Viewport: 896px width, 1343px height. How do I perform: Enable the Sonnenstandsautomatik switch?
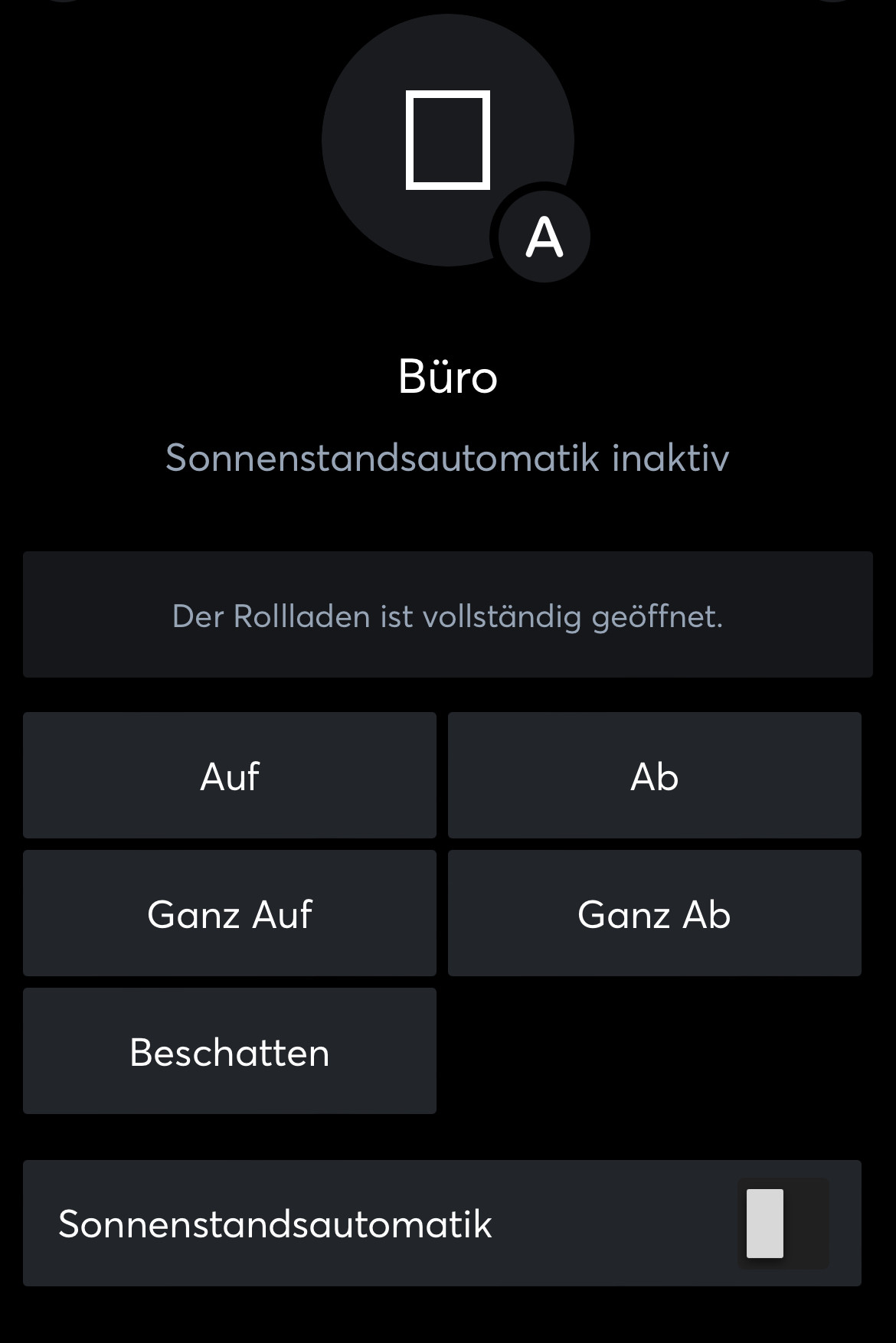(x=783, y=1224)
